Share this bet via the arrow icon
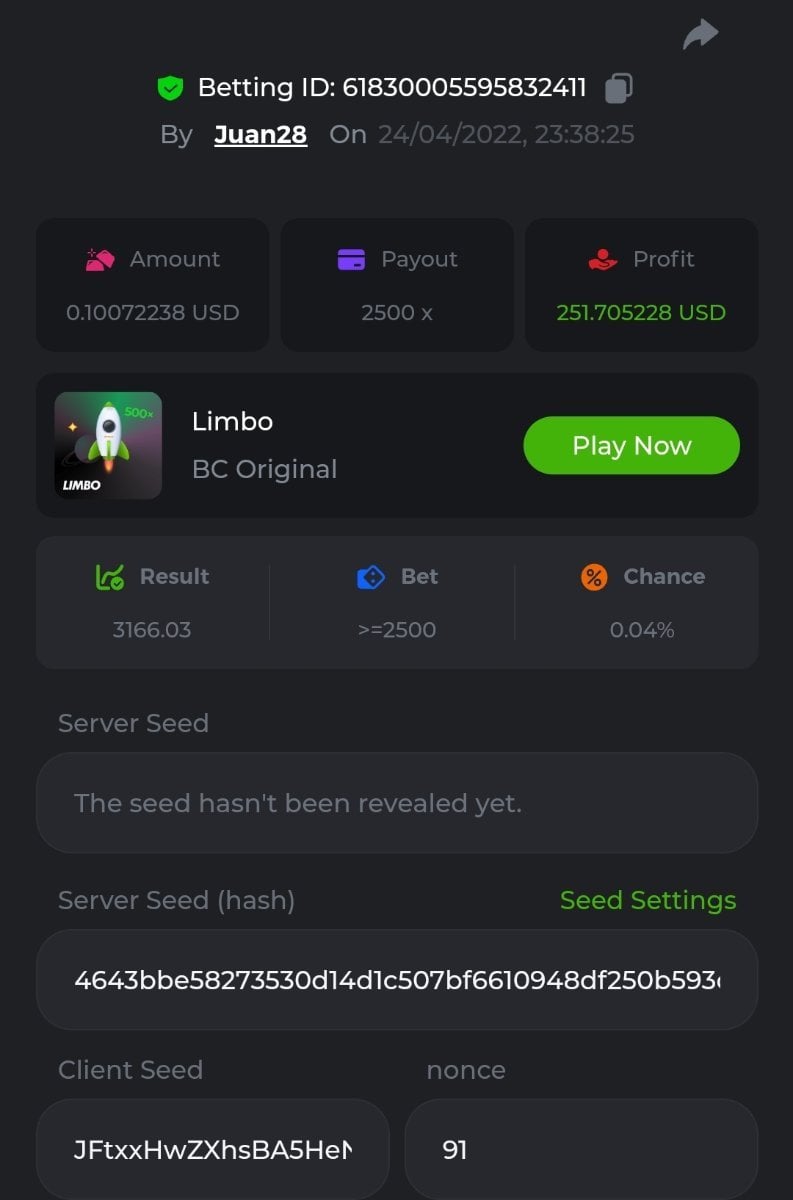The image size is (793, 1200). click(x=700, y=34)
